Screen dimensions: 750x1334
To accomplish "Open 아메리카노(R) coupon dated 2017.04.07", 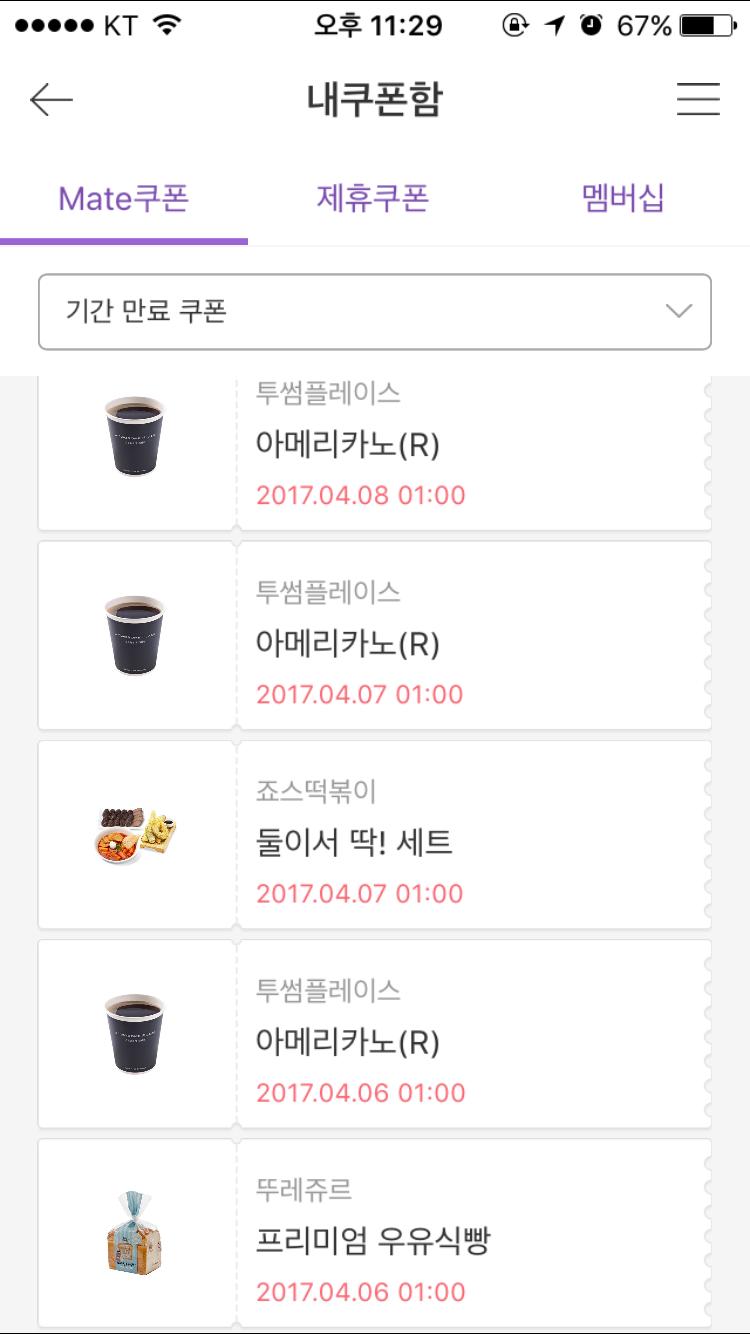I will tap(374, 636).
